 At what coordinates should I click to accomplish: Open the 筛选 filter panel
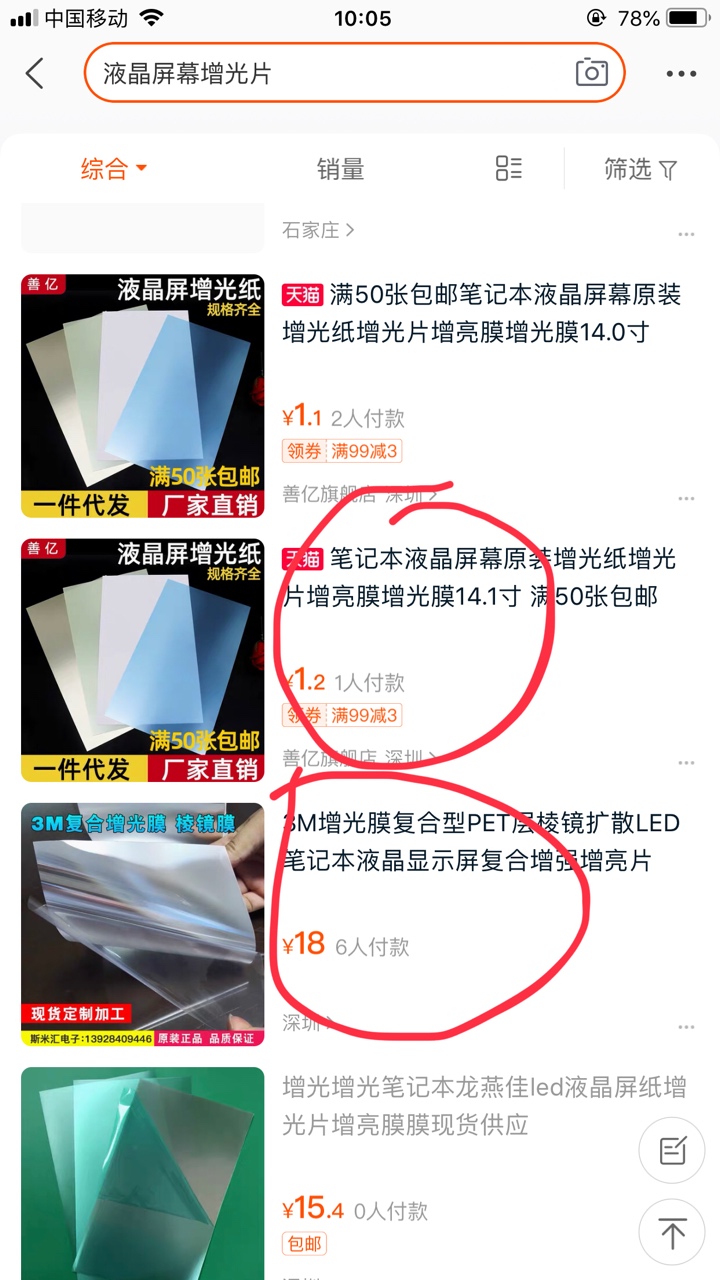pyautogui.click(x=641, y=169)
